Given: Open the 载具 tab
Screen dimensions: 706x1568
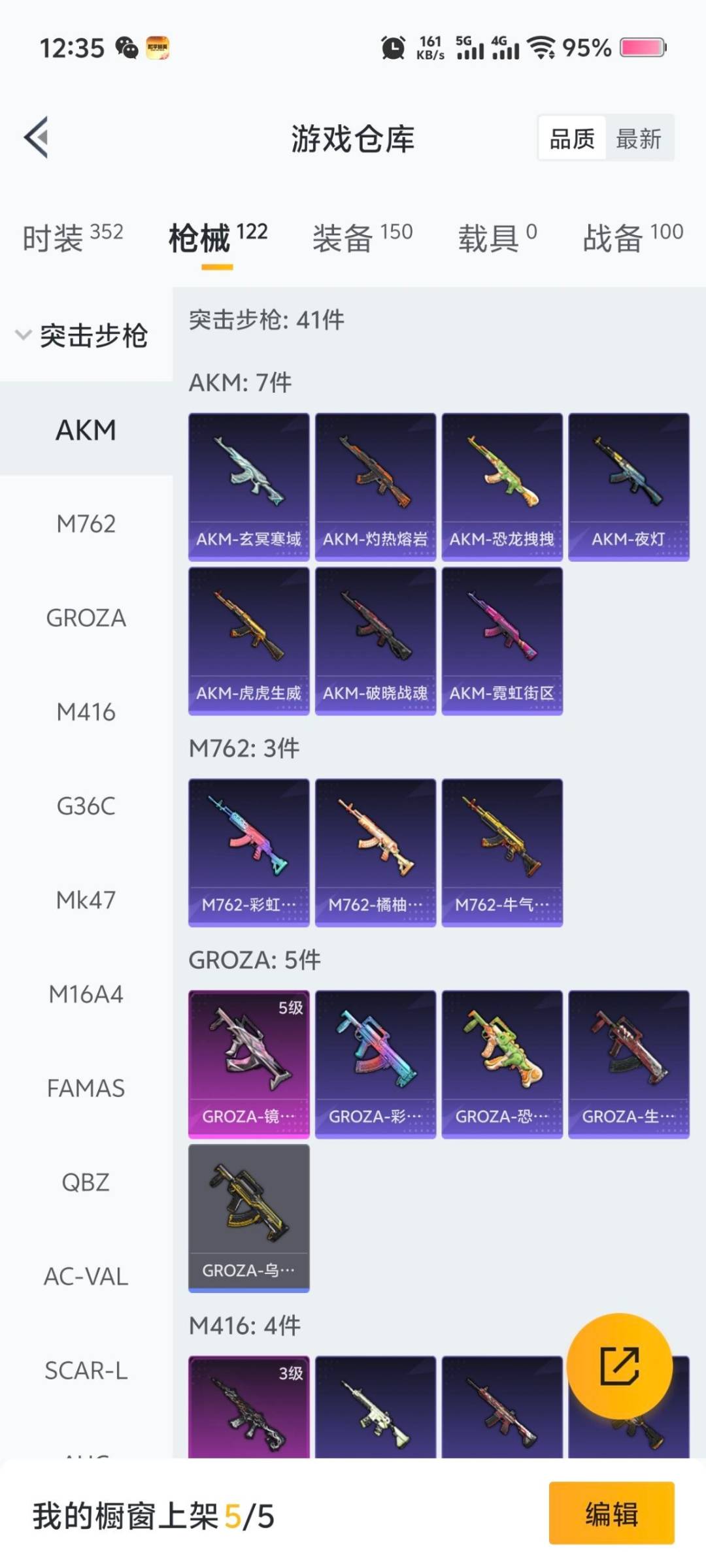Looking at the screenshot, I should click(x=497, y=238).
